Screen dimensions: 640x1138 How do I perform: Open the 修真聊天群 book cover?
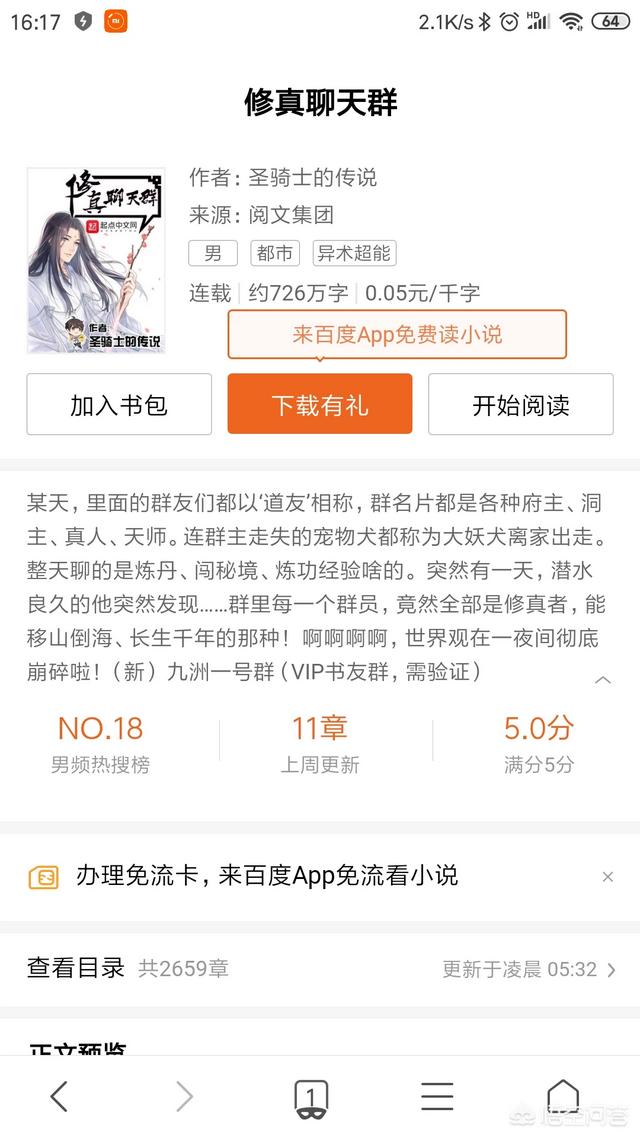pyautogui.click(x=96, y=261)
